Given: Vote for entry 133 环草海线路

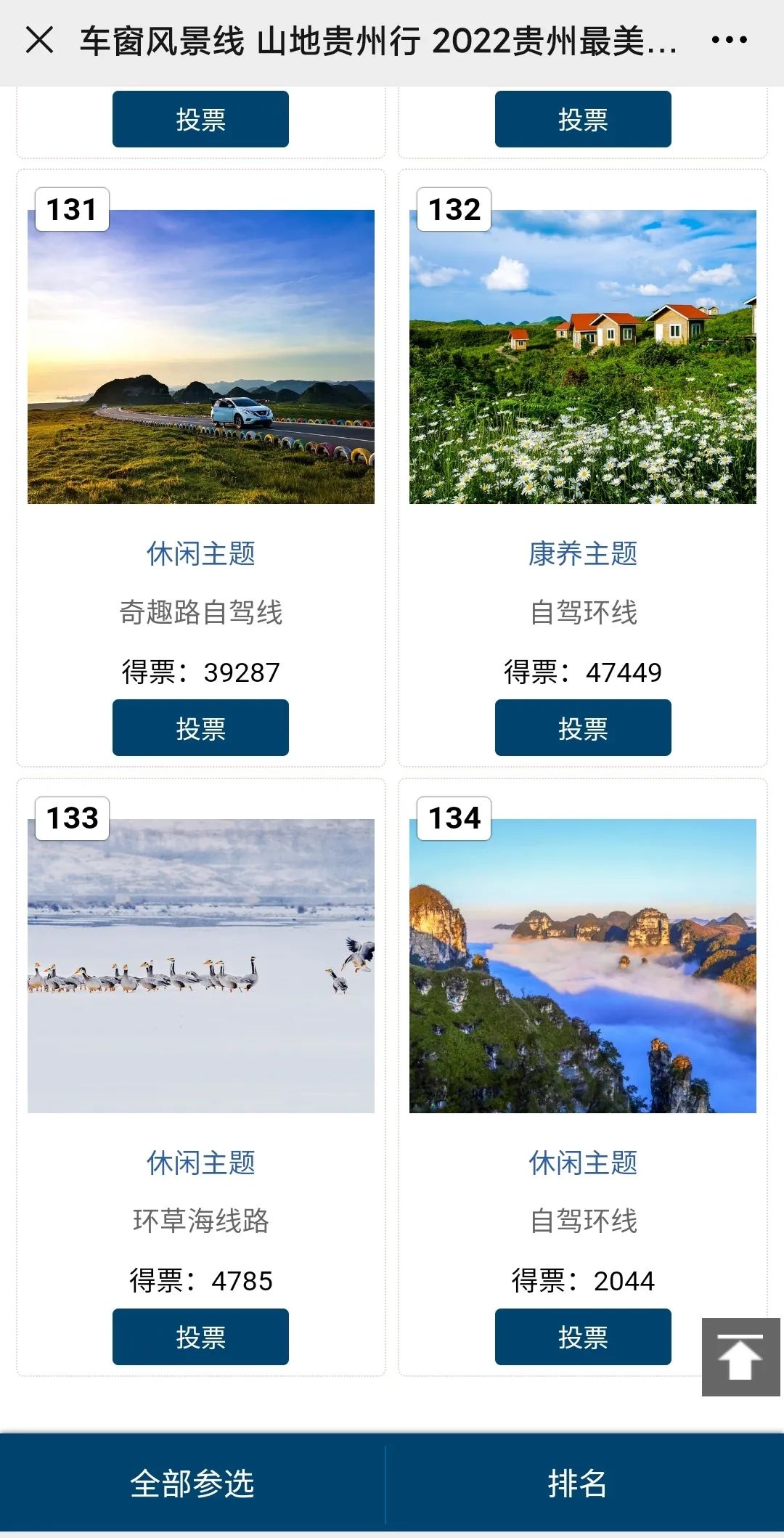Looking at the screenshot, I should [200, 1337].
